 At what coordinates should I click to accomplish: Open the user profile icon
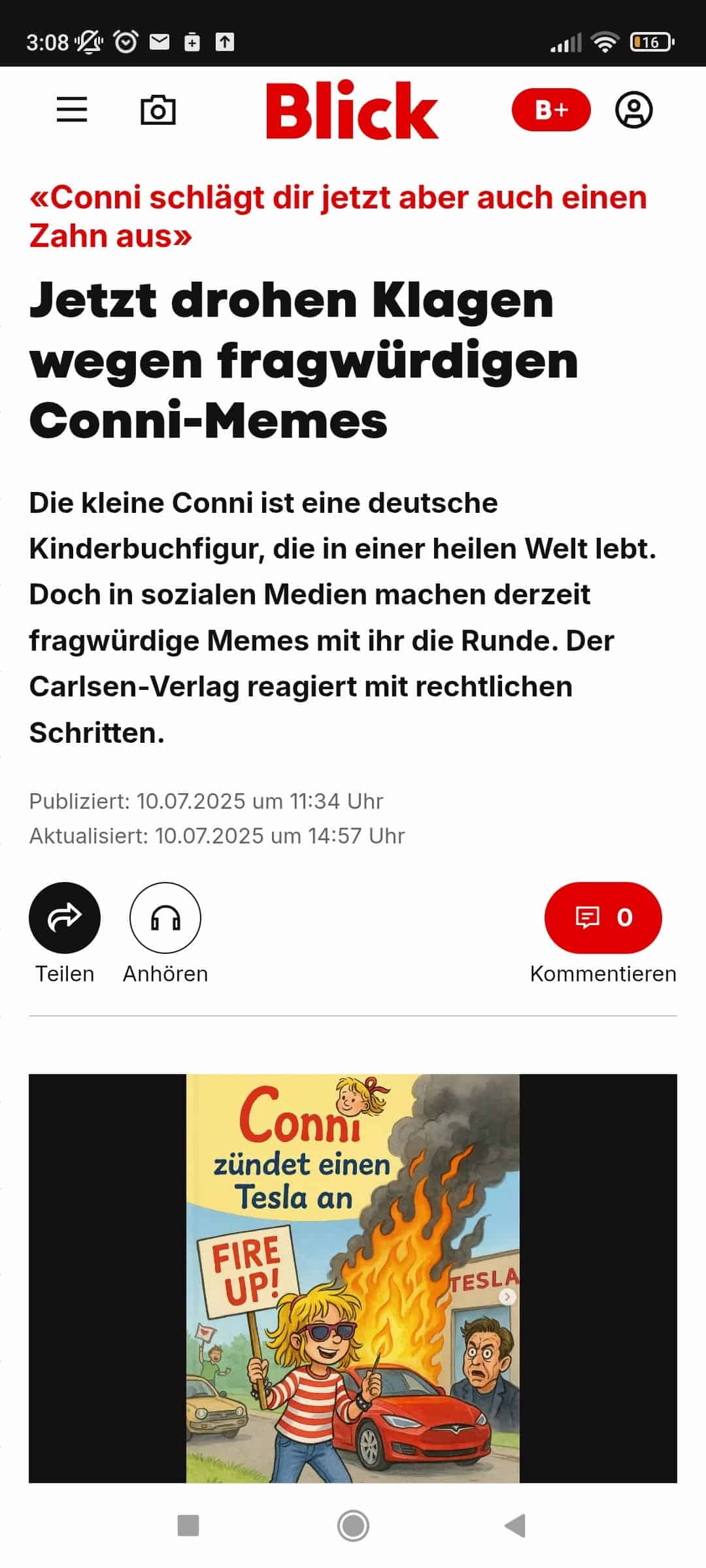(x=633, y=110)
